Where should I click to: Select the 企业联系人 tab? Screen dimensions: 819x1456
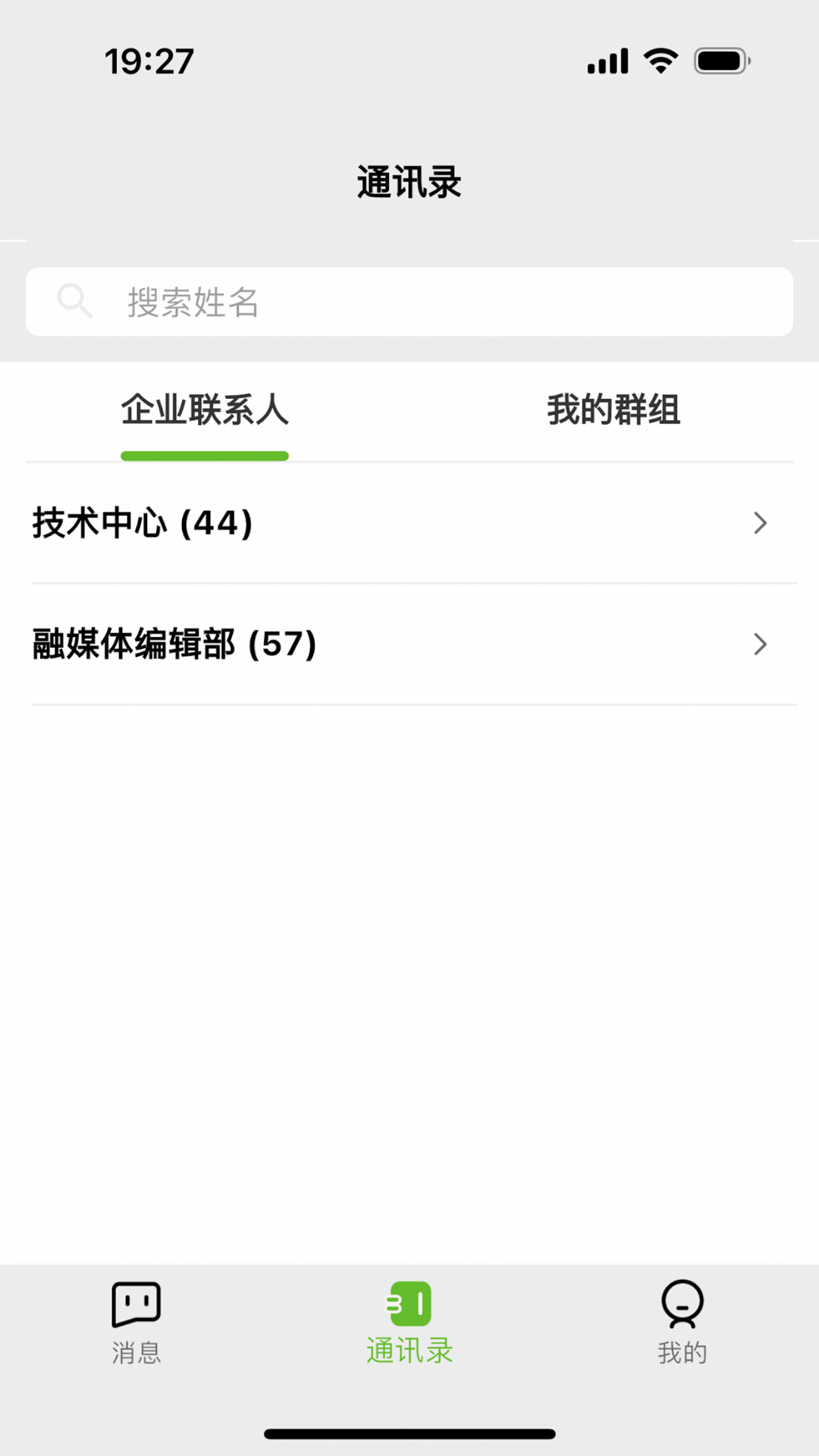point(205,410)
